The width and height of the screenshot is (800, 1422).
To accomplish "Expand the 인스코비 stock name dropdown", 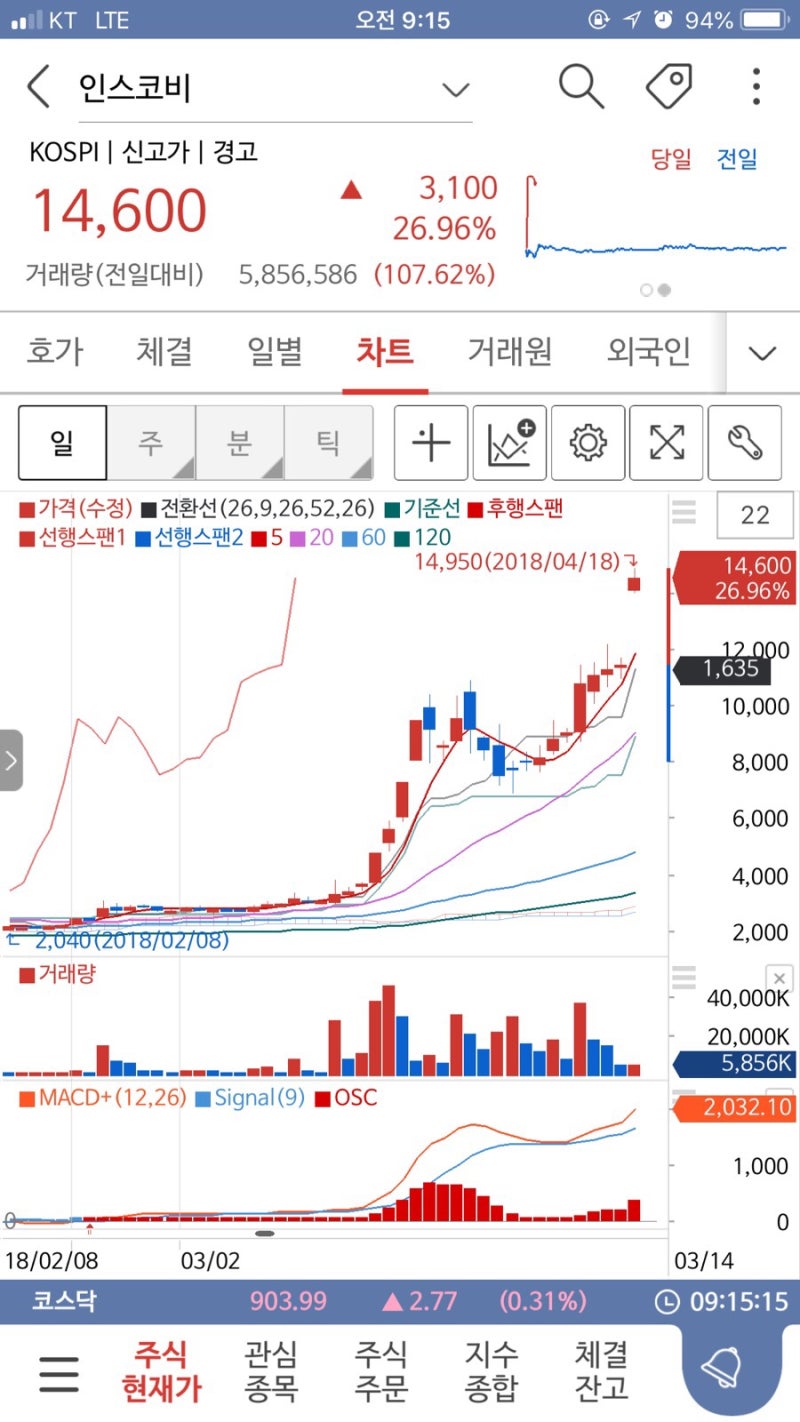I will 455,88.
